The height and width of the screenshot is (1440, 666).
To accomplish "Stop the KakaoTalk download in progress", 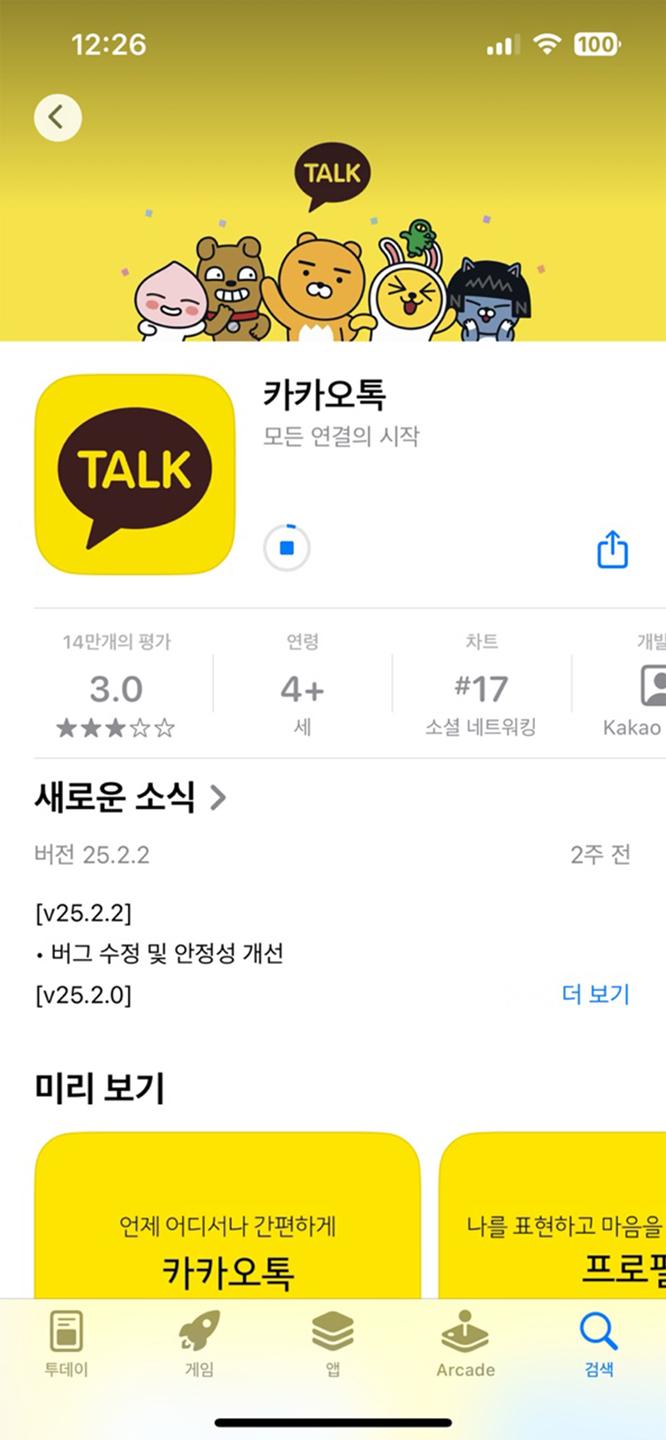I will tap(286, 548).
